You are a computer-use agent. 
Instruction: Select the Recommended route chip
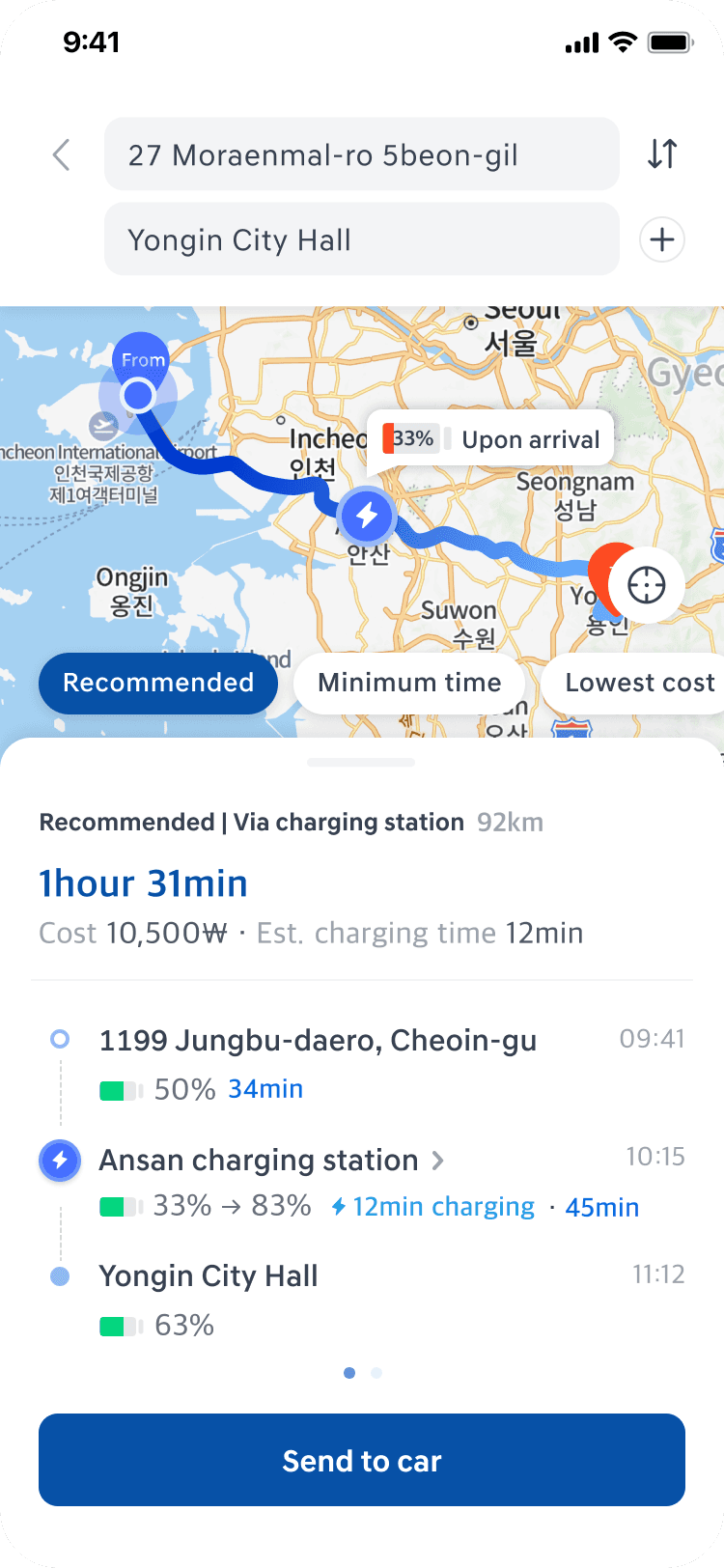(x=158, y=683)
